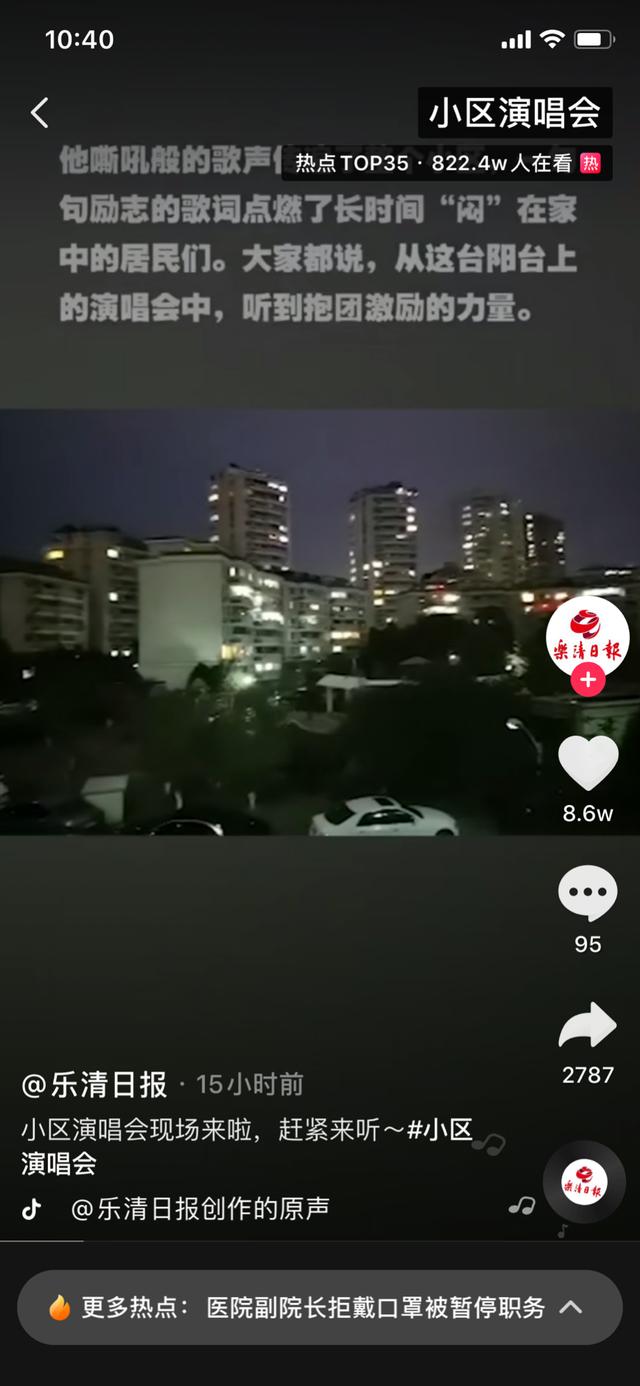Share this video using the arrow icon
Screen dimensions: 640x1386
click(588, 1027)
